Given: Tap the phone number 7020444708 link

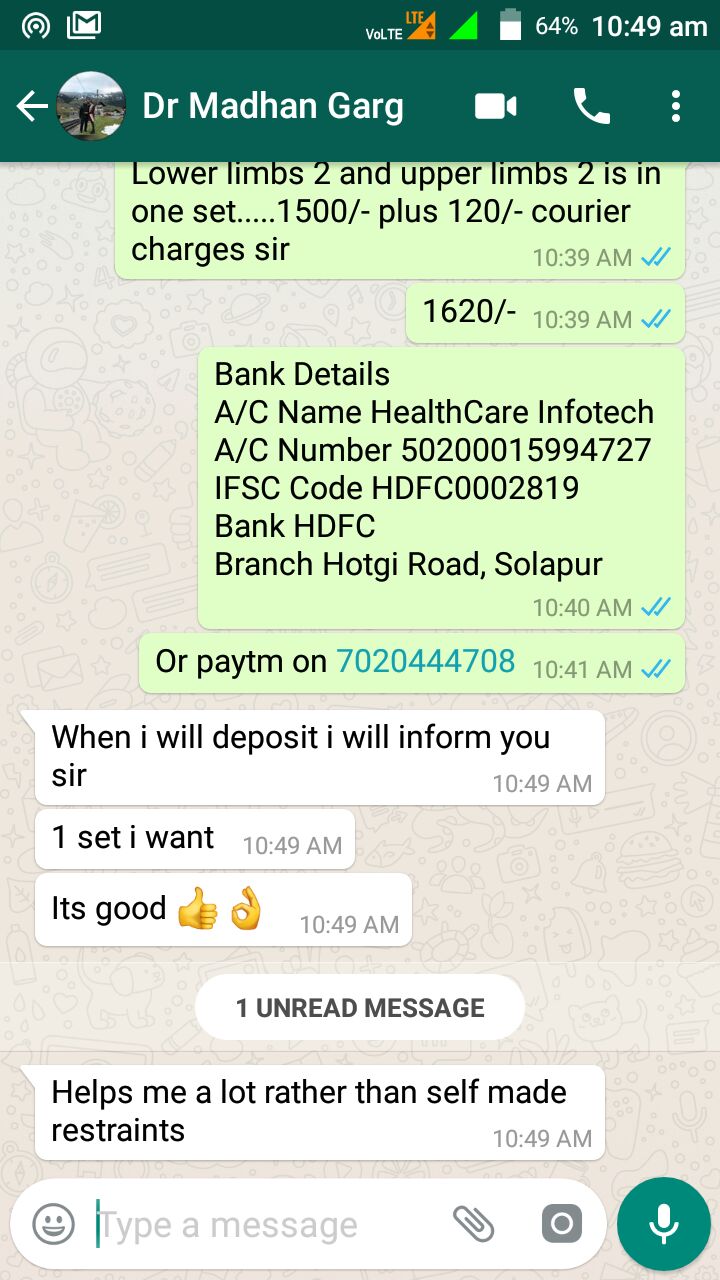Looking at the screenshot, I should 425,661.
